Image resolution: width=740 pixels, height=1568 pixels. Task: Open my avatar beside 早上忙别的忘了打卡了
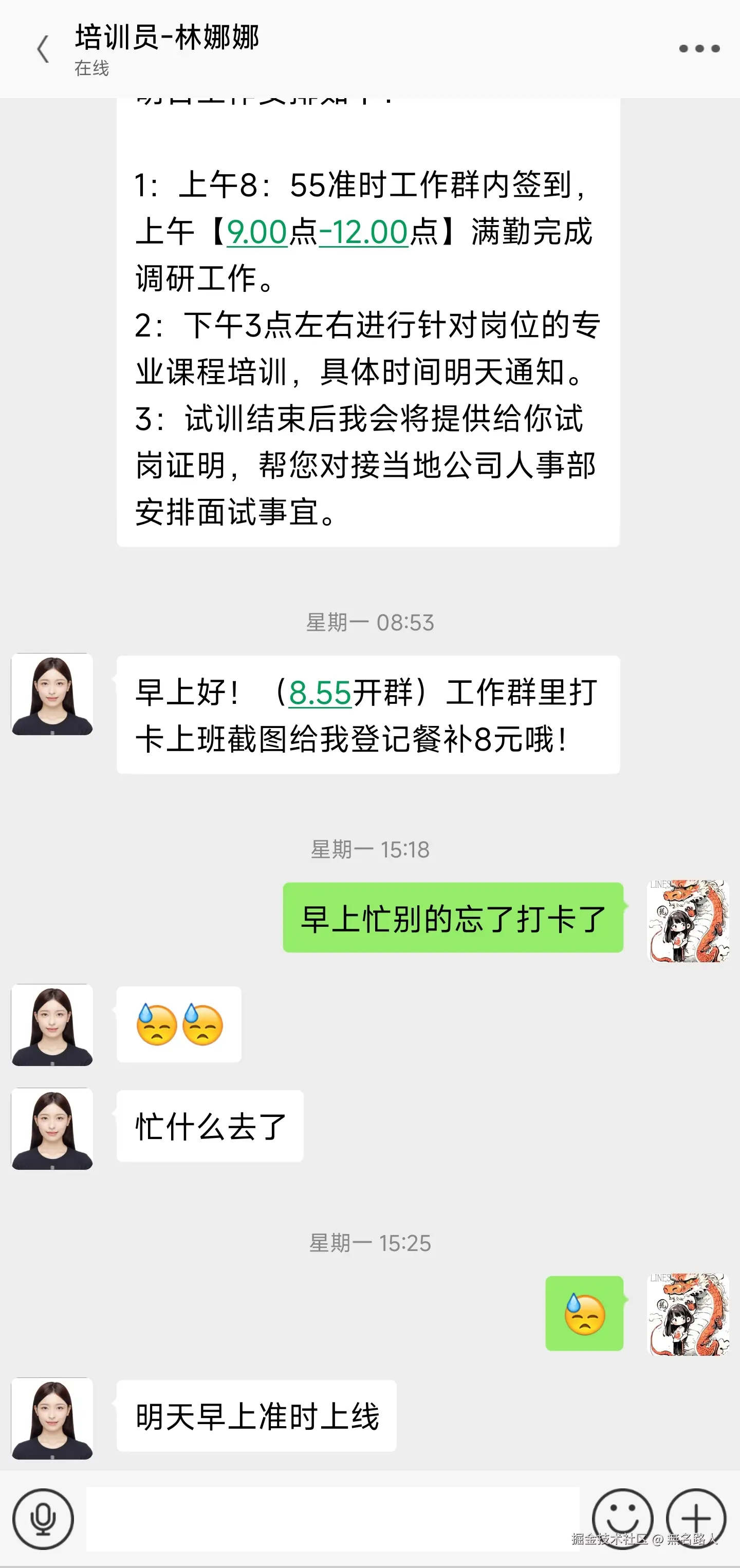click(688, 920)
